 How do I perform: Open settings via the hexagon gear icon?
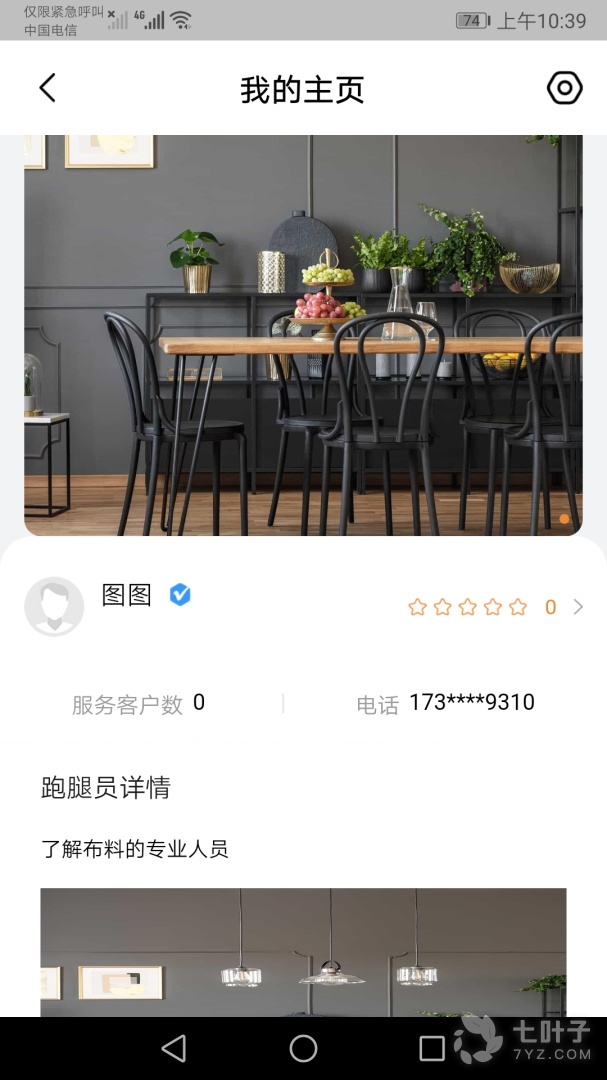point(564,88)
